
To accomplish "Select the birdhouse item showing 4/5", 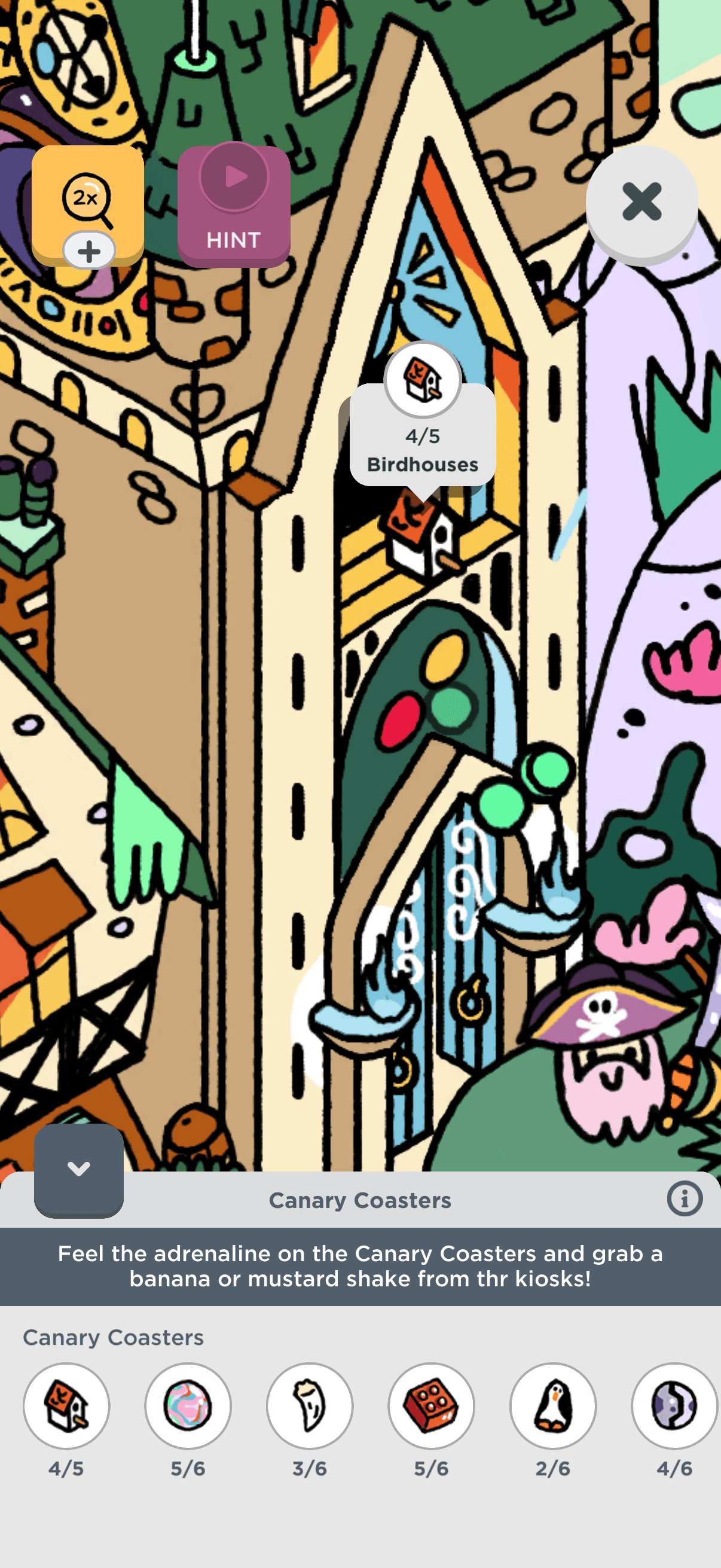I will pos(66,1406).
